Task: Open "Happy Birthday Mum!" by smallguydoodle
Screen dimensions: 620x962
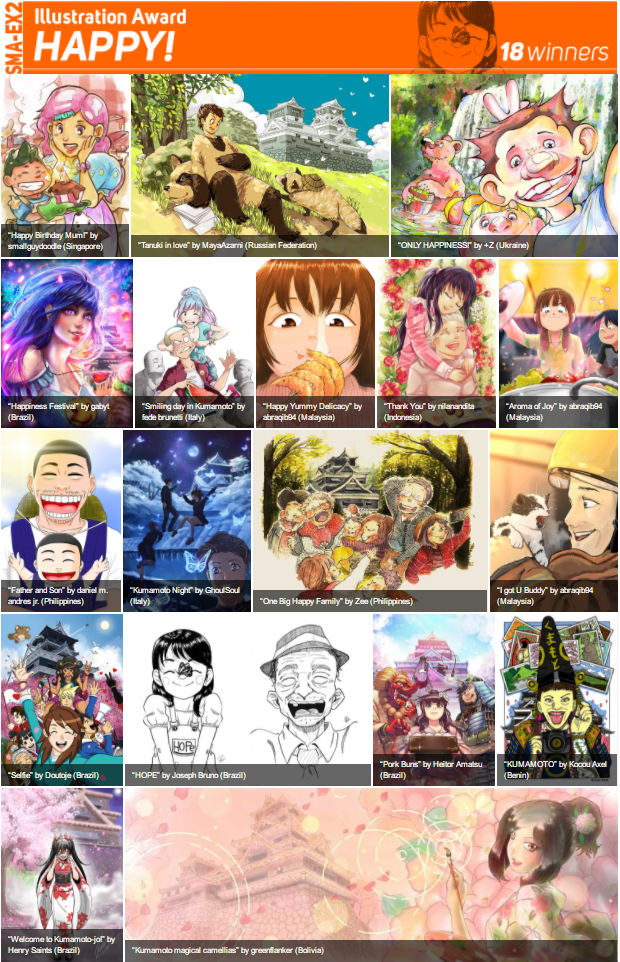Action: (66, 160)
